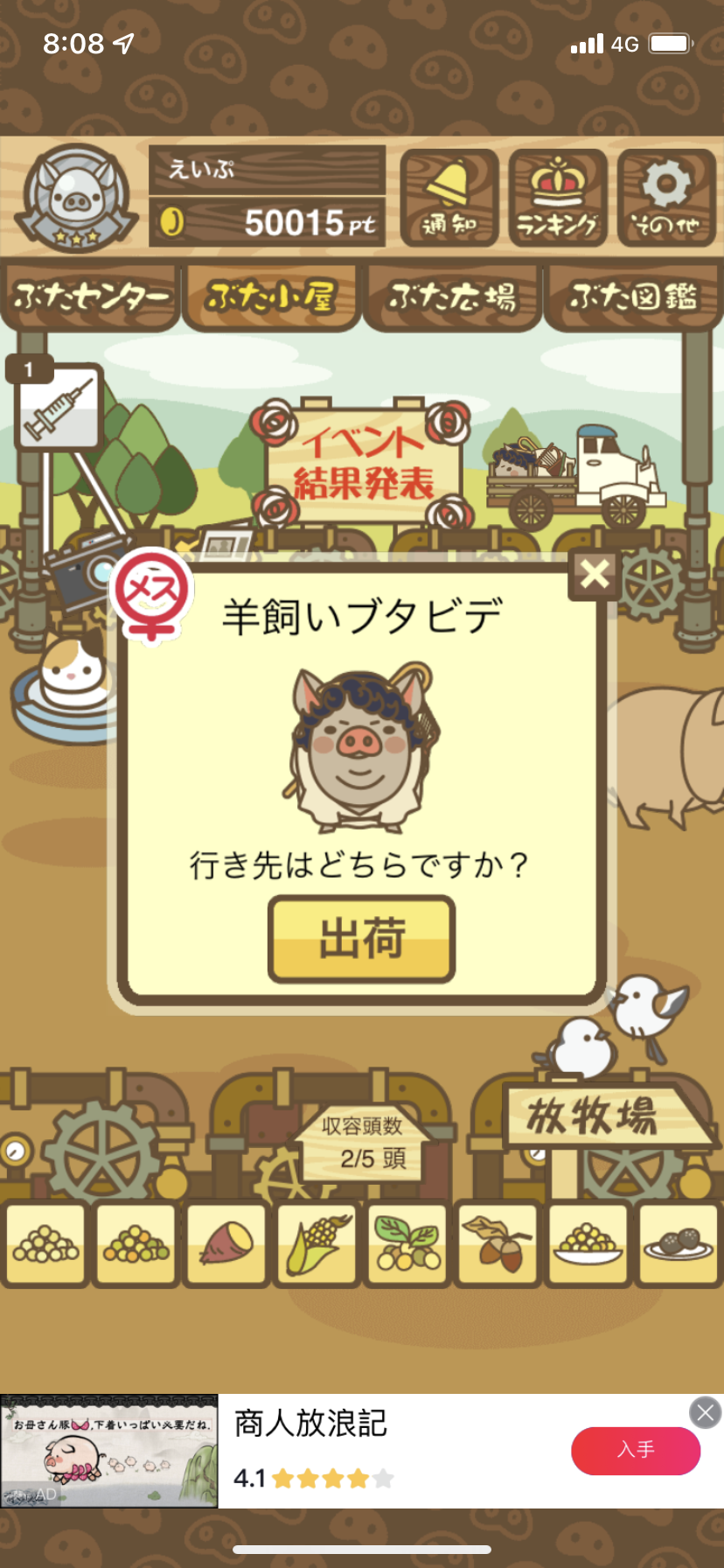Viewport: 724px width, 1568px height.
Task: Switch to ぶた図鑑 tab
Action: tap(633, 297)
